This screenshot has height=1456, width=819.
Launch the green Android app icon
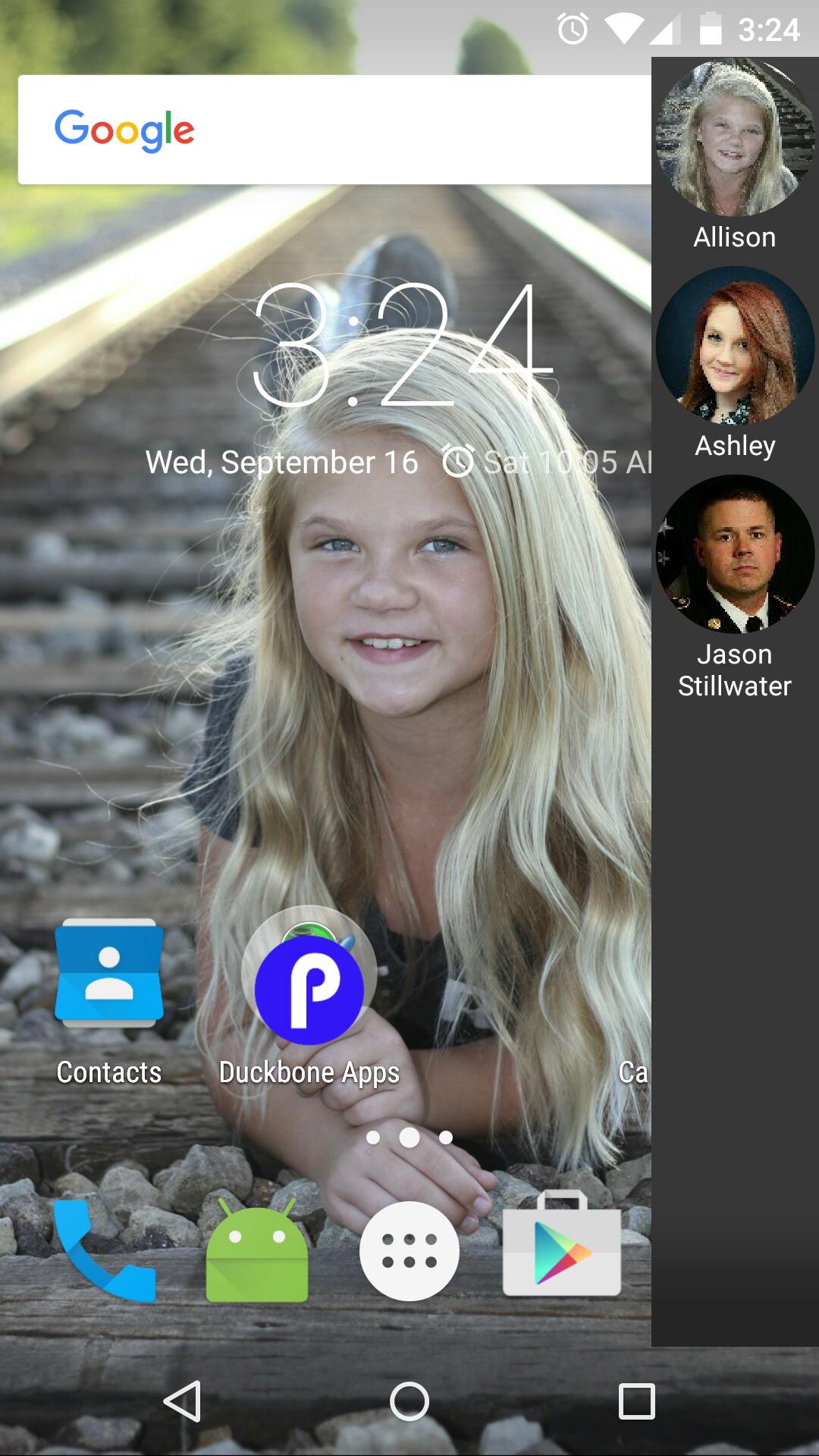click(257, 1250)
